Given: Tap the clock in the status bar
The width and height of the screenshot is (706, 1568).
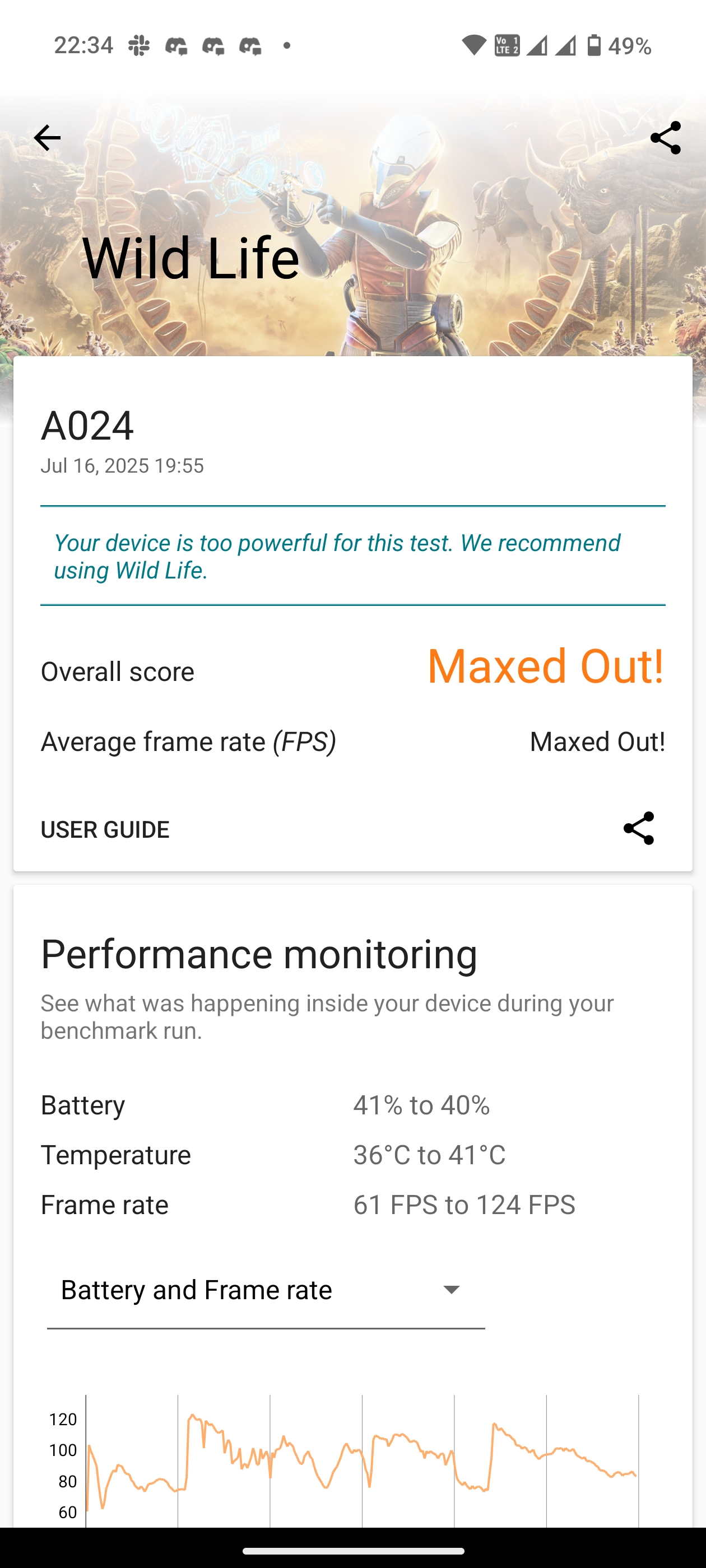Looking at the screenshot, I should (x=83, y=44).
